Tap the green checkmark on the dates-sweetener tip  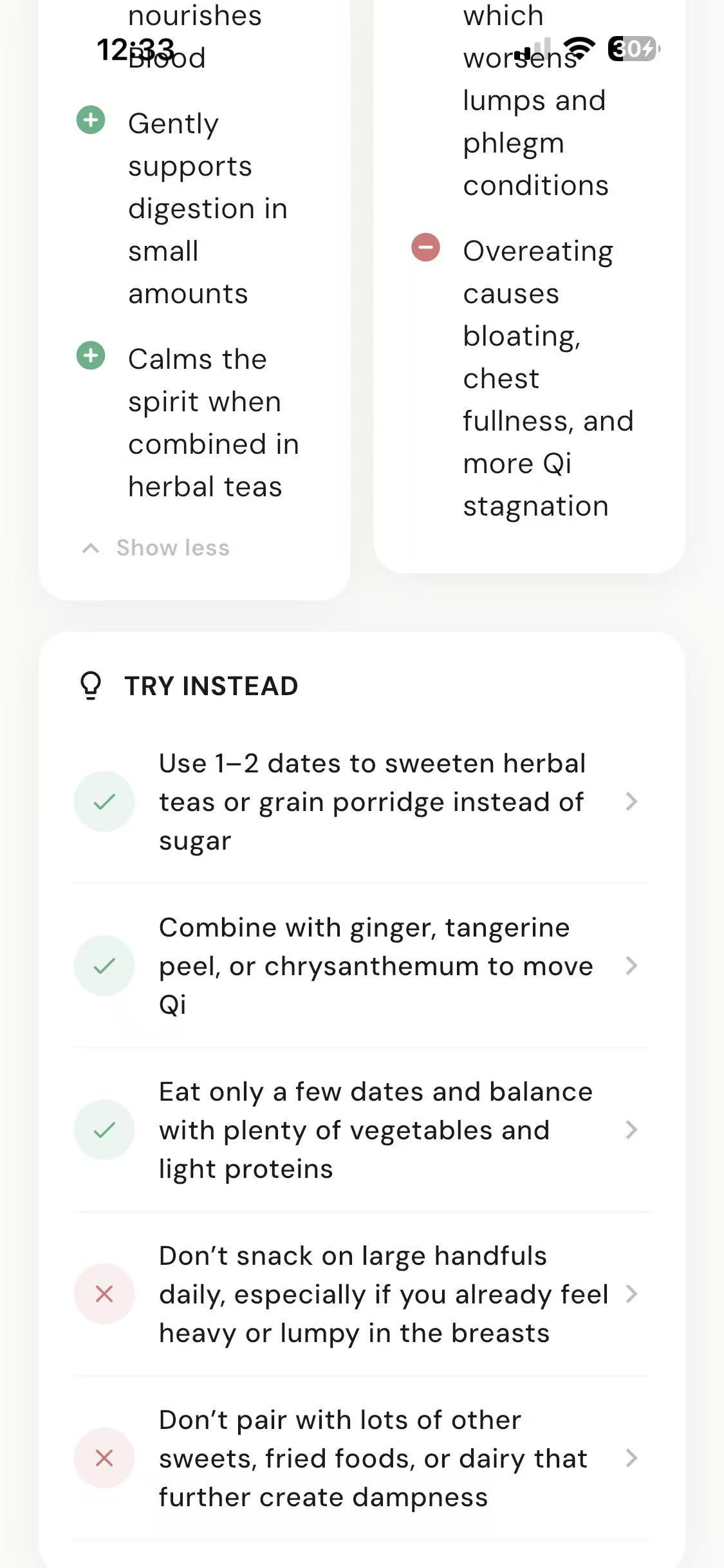click(104, 801)
